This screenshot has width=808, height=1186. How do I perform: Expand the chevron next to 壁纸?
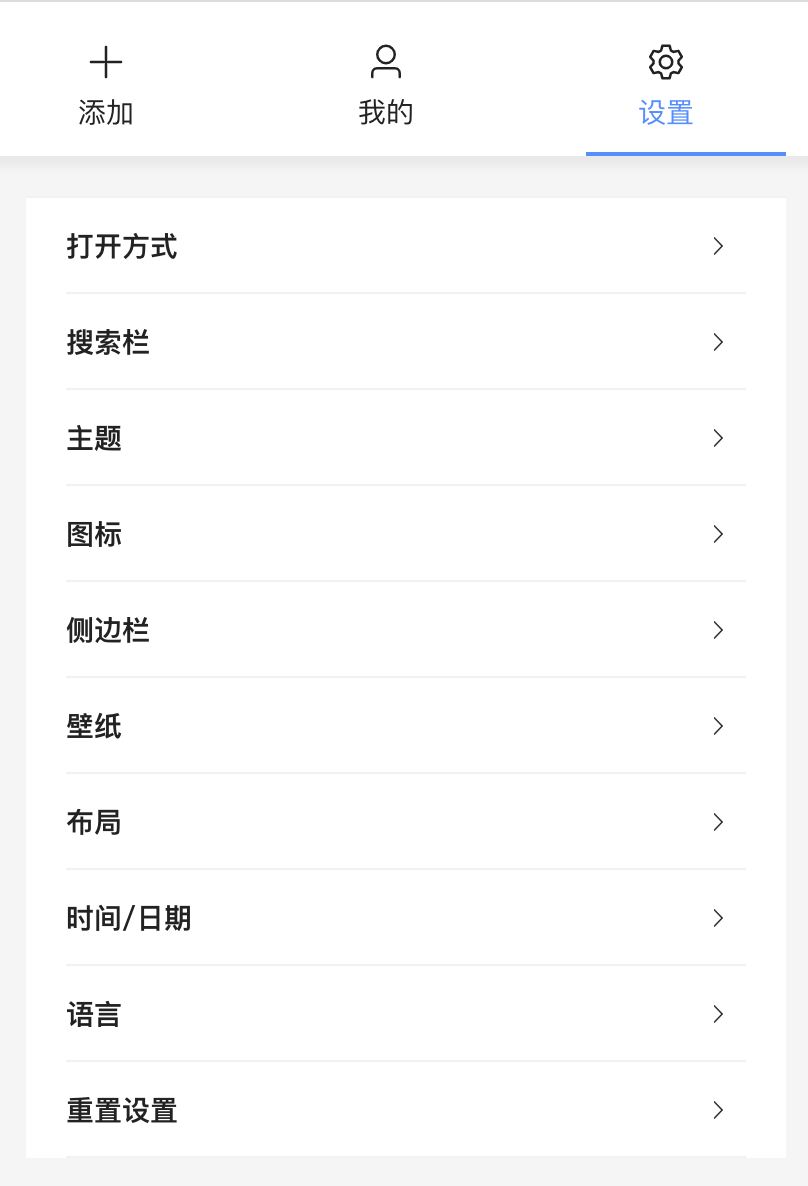click(718, 726)
